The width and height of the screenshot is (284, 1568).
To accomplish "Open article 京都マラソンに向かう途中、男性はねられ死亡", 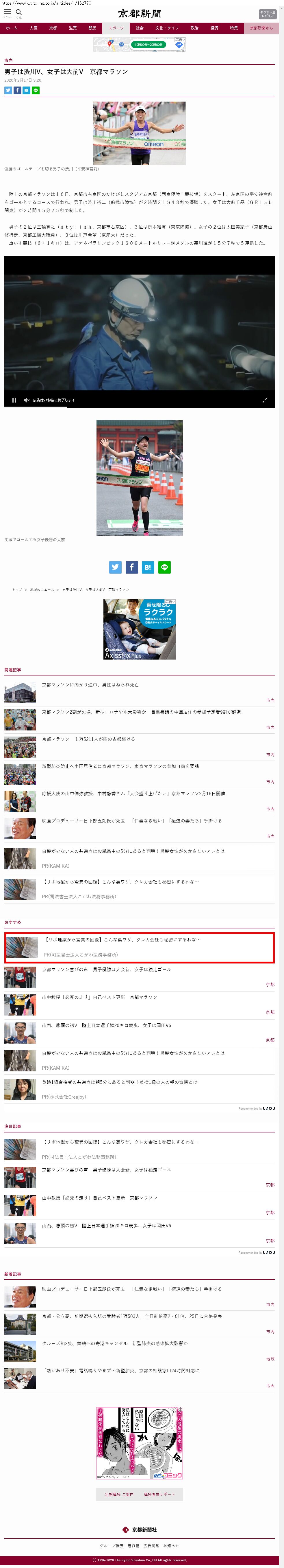I will [x=90, y=685].
